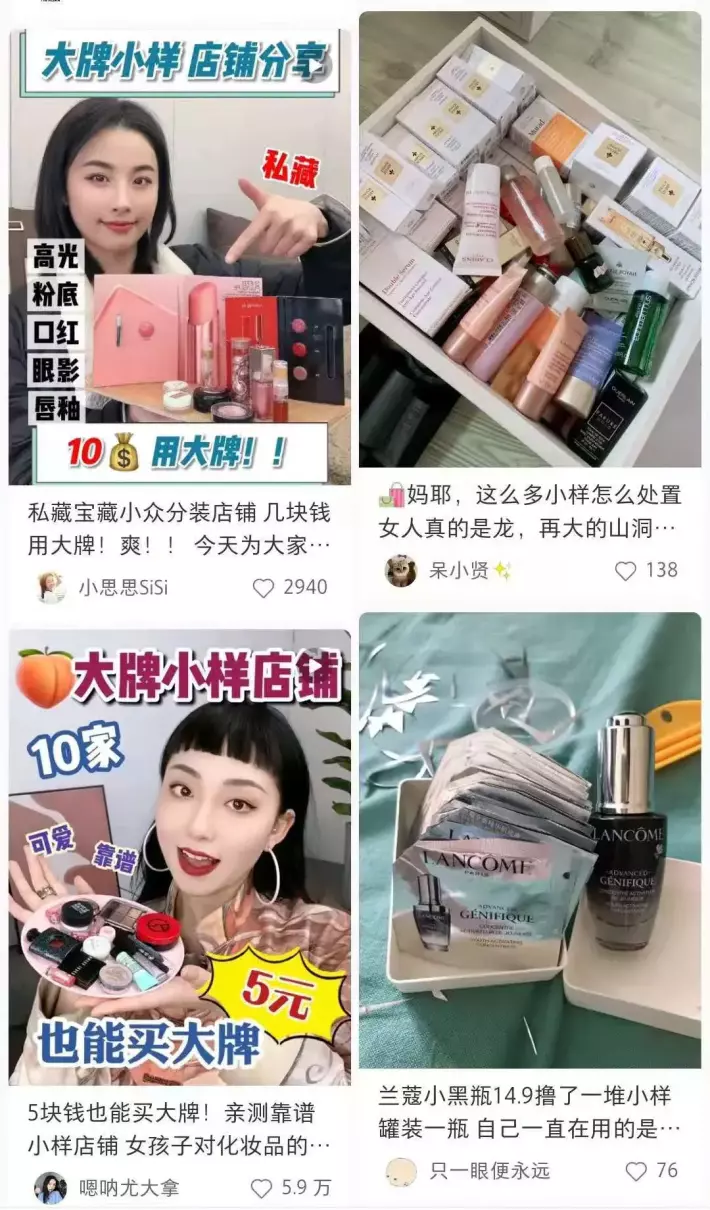Open the sample drawer photo post
The width and height of the screenshot is (710, 1210).
click(530, 240)
